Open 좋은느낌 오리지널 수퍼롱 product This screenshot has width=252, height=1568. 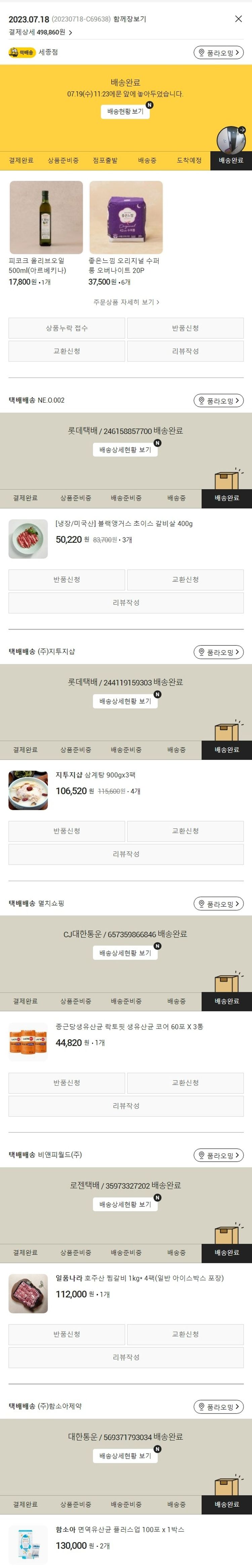[126, 217]
